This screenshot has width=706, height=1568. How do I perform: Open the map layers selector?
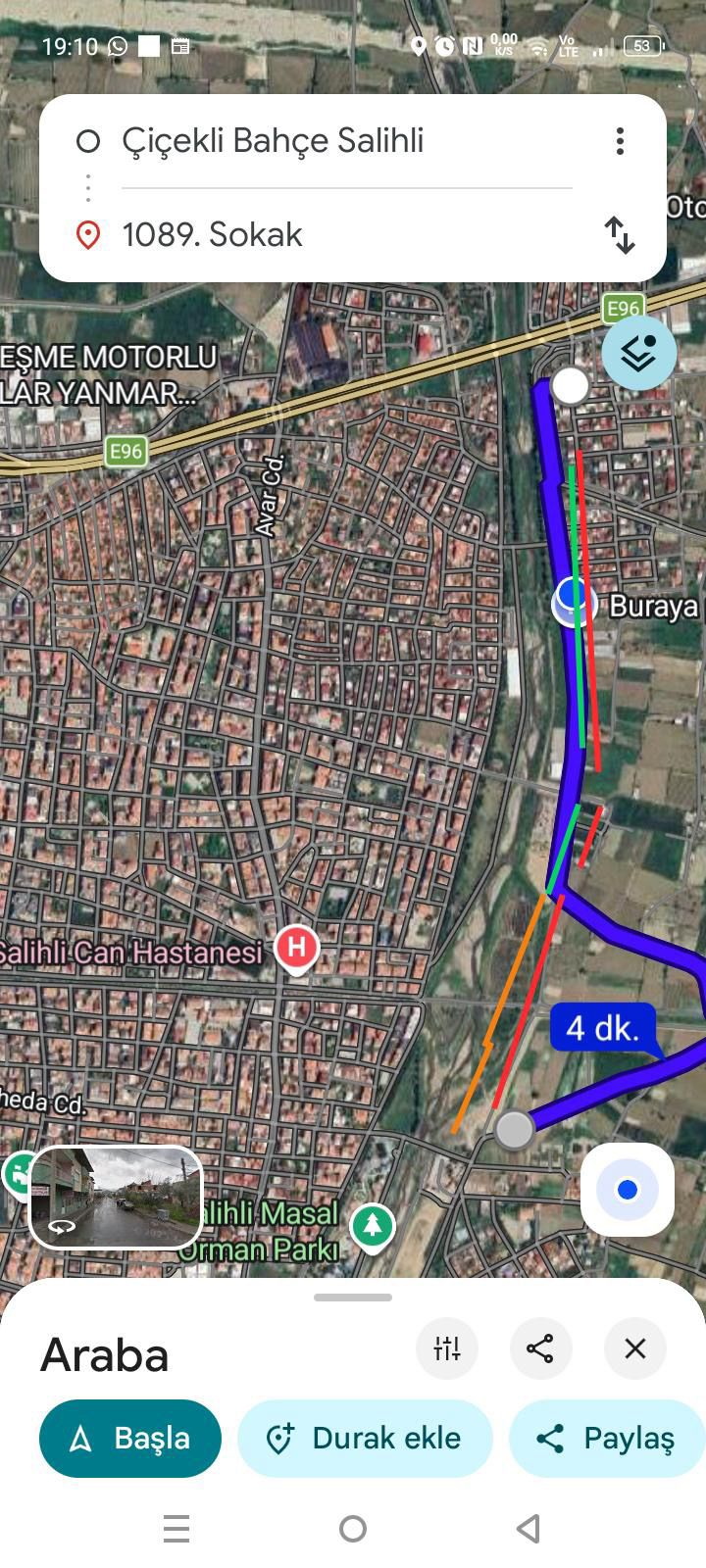638,353
